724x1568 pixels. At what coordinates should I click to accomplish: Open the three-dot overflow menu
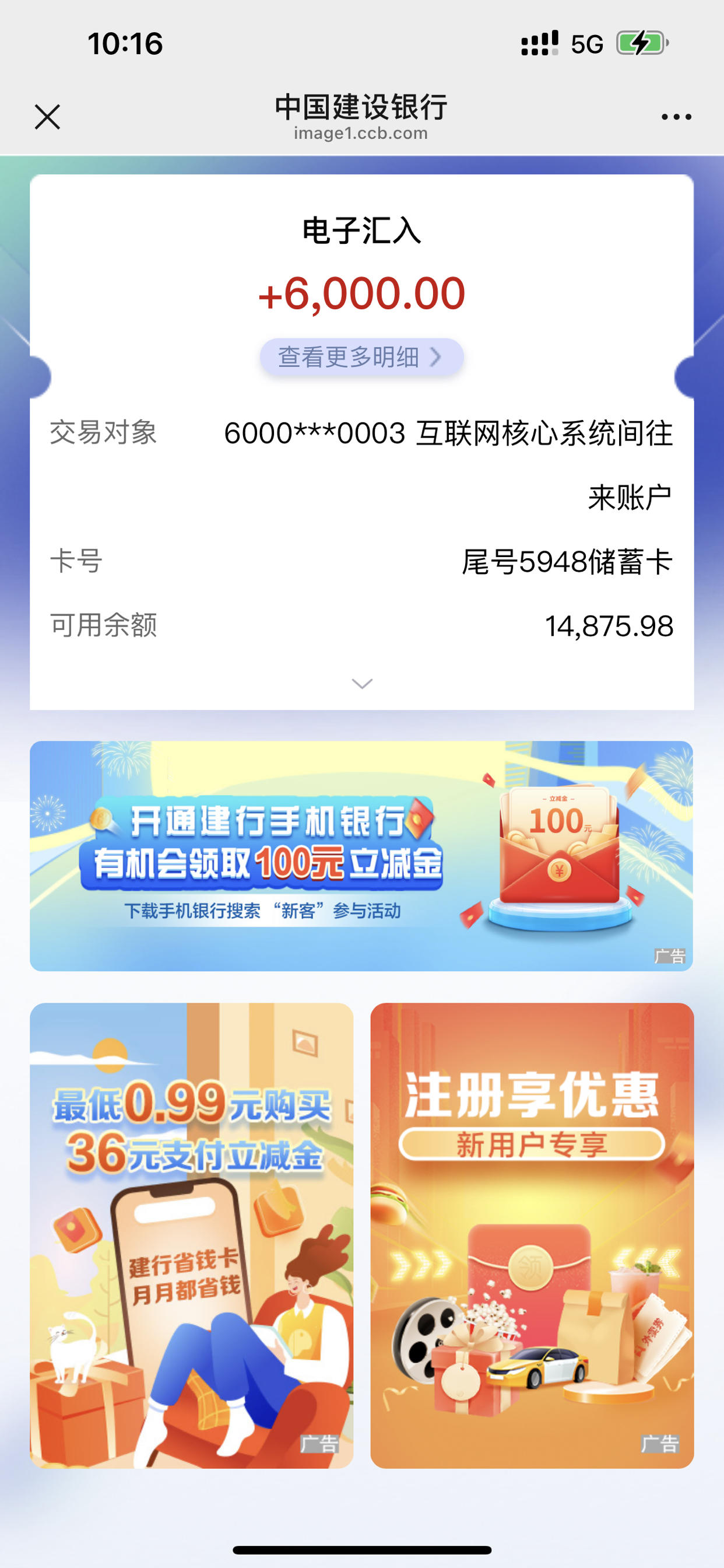click(676, 117)
